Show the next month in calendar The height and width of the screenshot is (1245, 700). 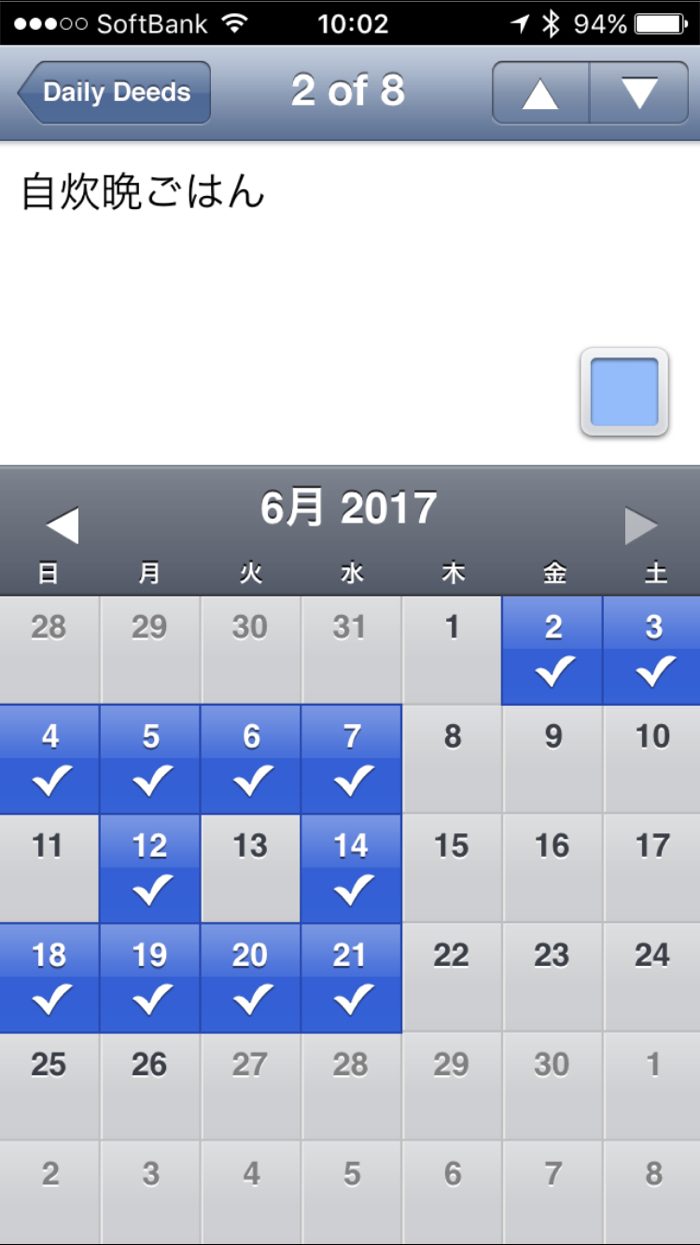point(641,525)
